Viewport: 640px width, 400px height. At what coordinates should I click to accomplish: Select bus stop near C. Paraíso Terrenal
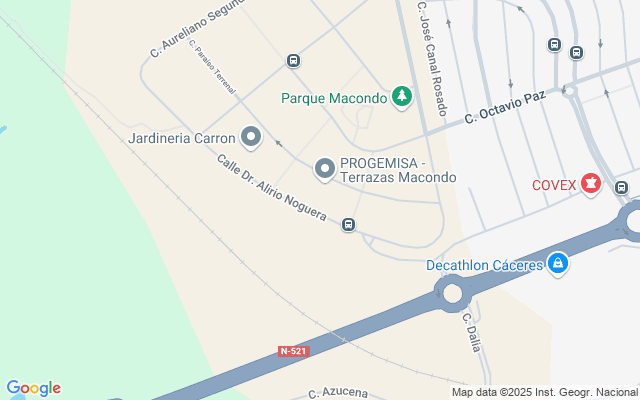293,61
